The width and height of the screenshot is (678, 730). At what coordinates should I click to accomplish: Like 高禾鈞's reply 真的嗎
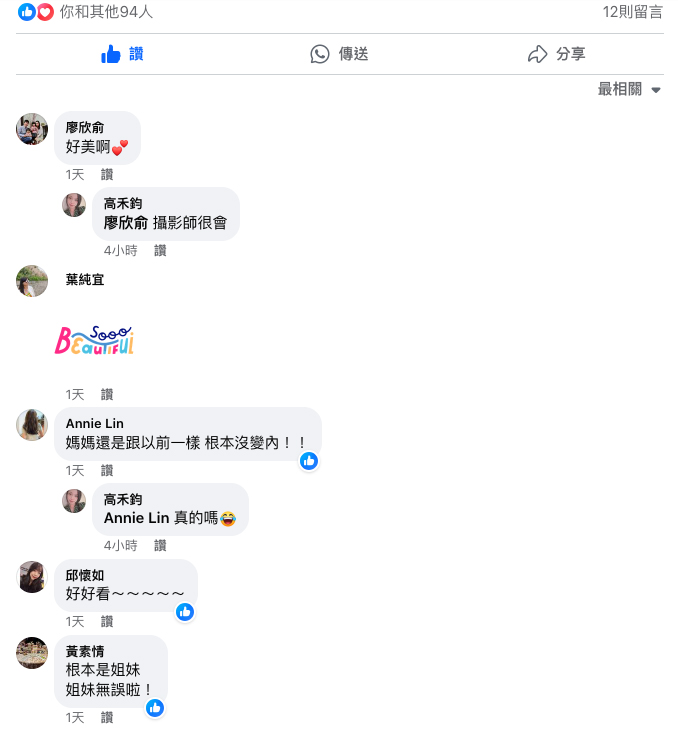pos(160,546)
